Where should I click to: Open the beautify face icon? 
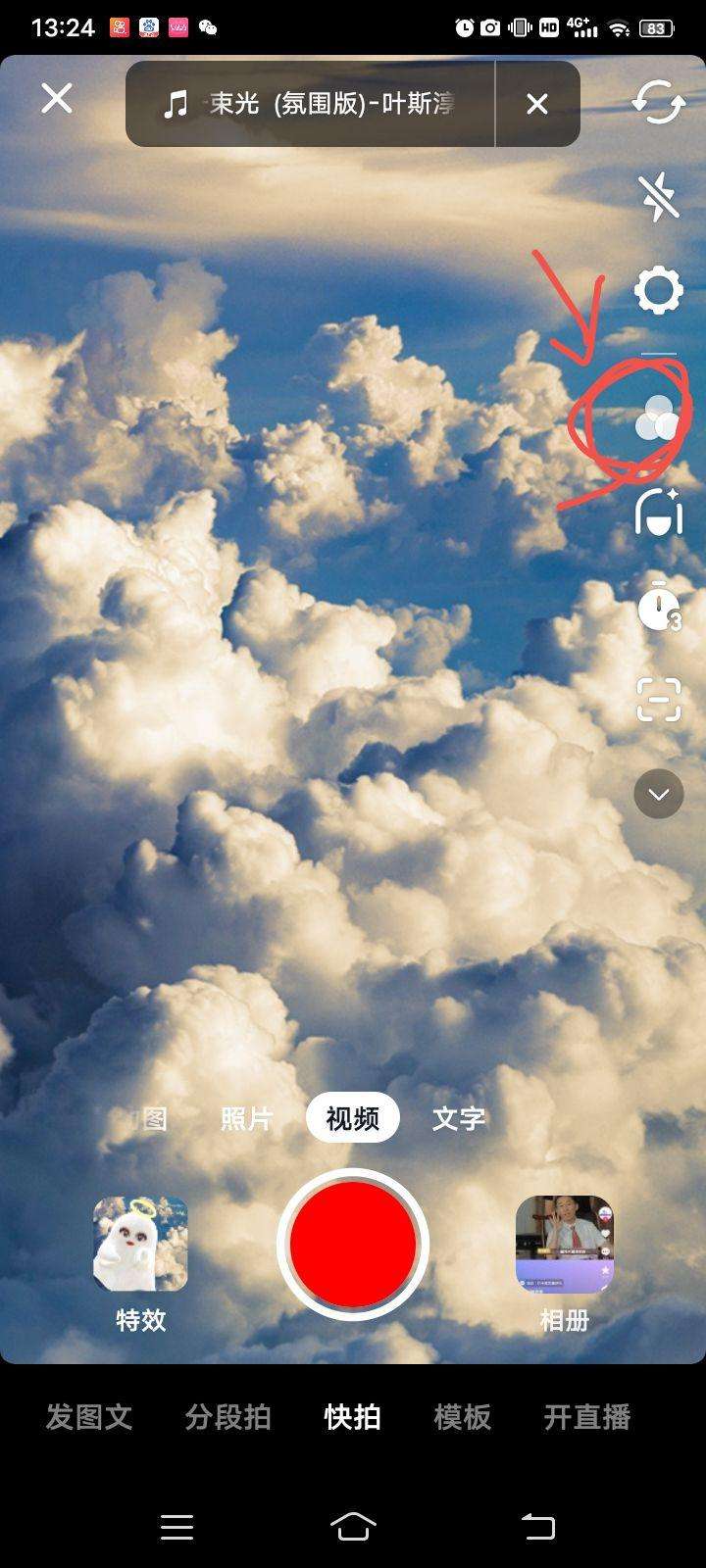pyautogui.click(x=658, y=512)
